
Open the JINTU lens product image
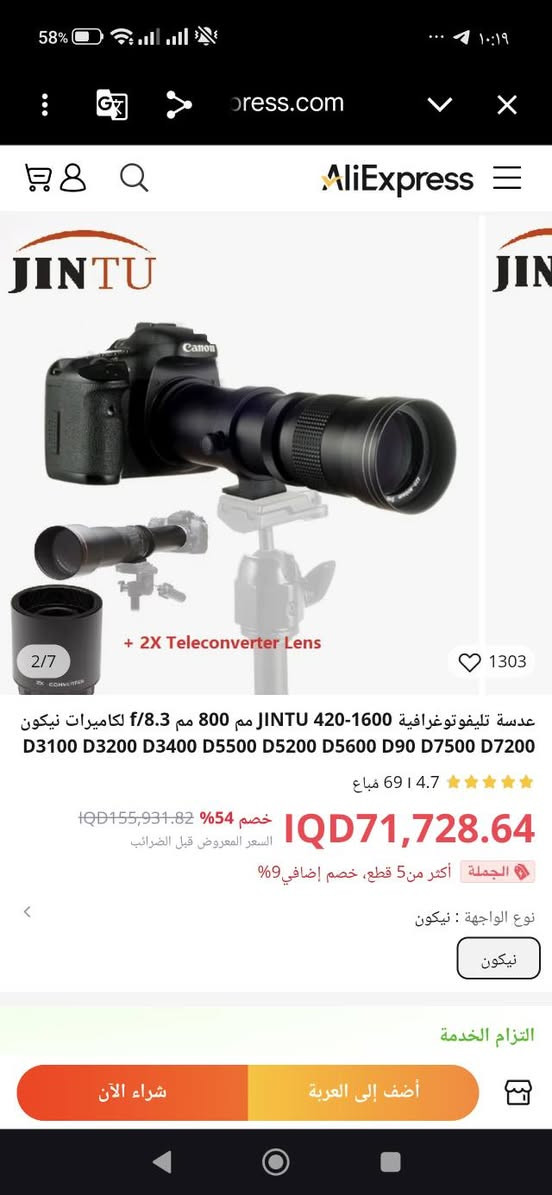(x=239, y=454)
